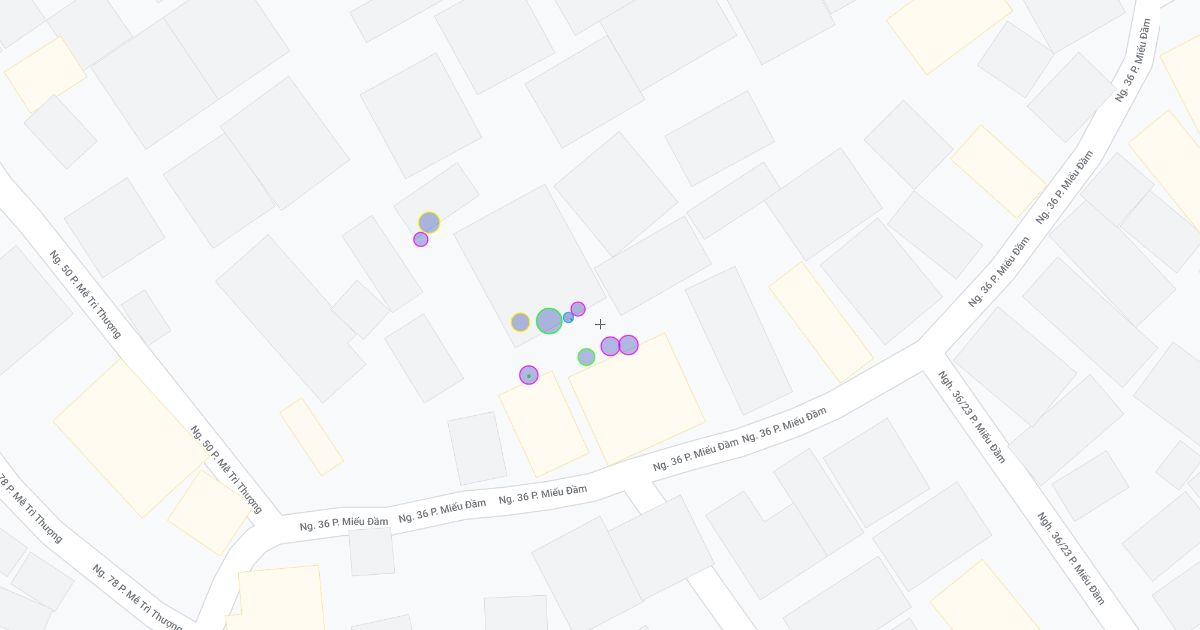
Task: Select the largest green-outlined circle marker
Action: [x=548, y=321]
